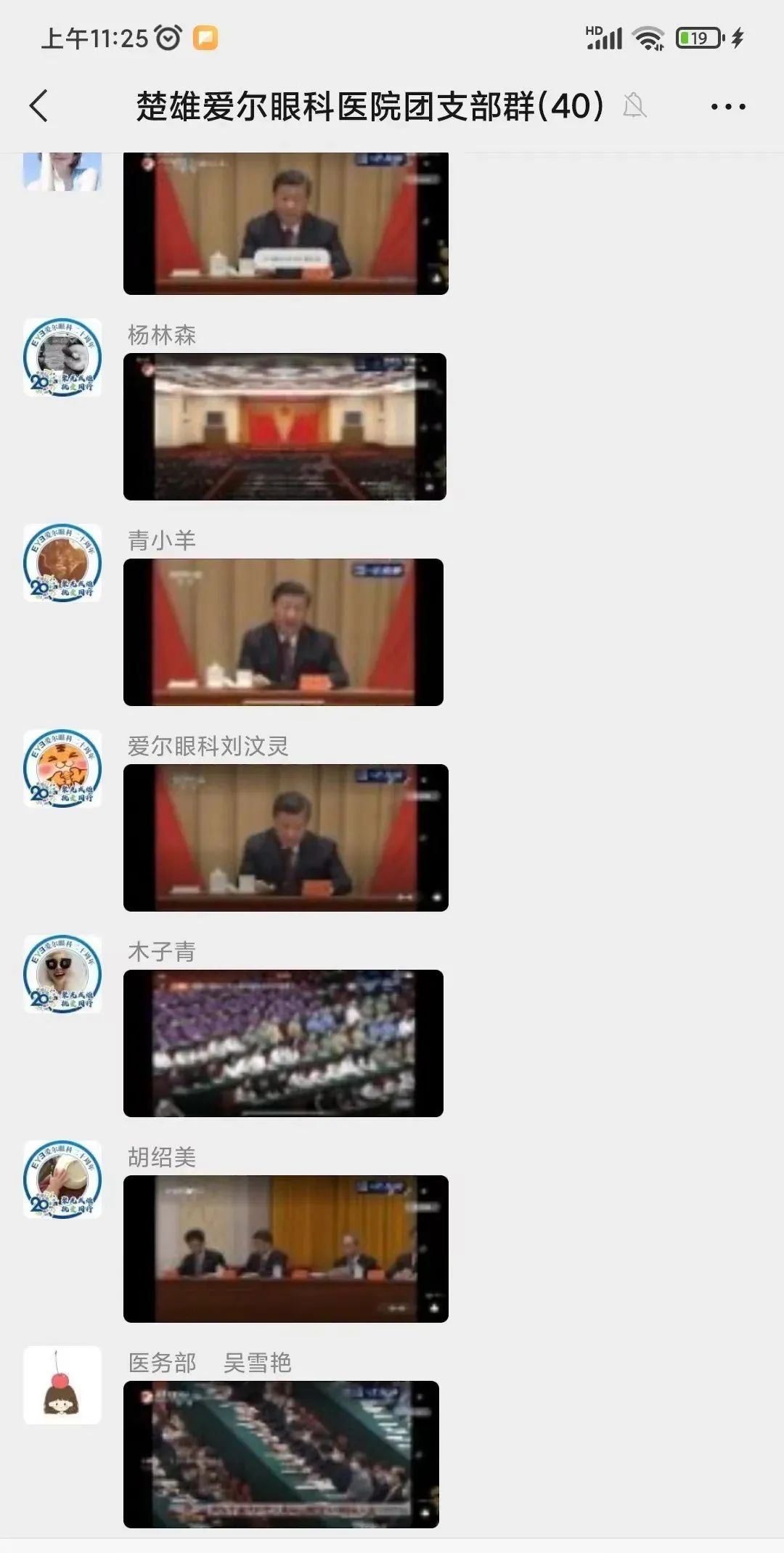
Task: Open the three-dot chat options menu
Action: [x=728, y=107]
